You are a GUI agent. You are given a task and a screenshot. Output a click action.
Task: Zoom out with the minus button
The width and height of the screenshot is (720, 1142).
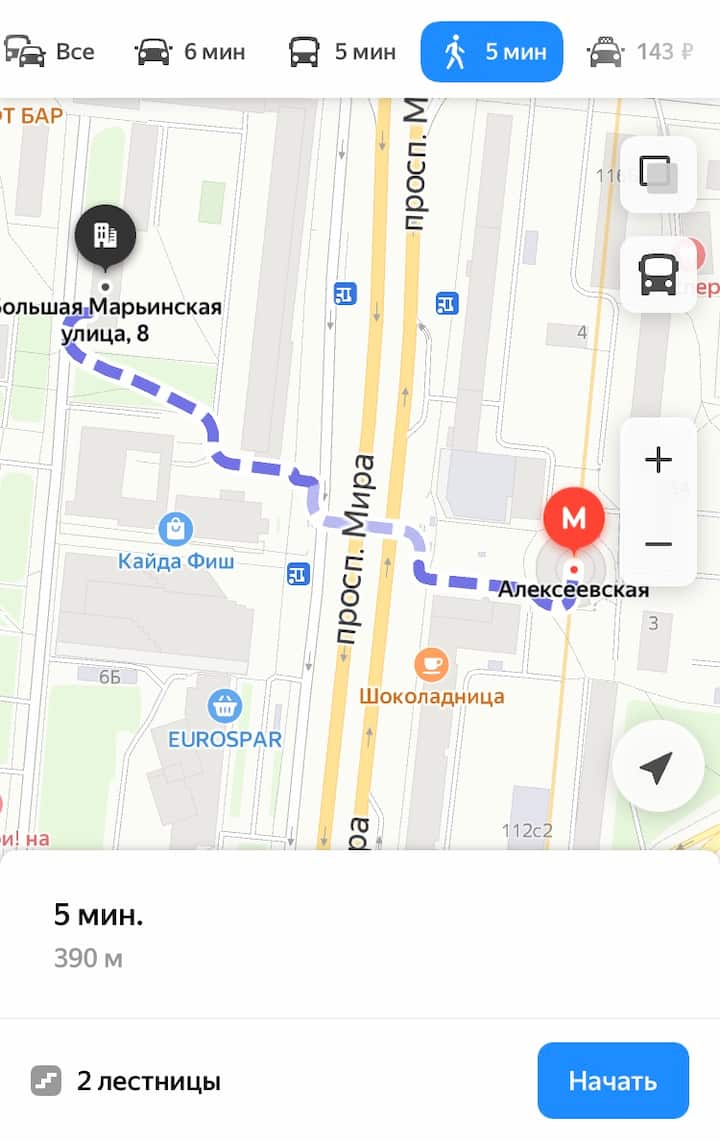point(658,544)
